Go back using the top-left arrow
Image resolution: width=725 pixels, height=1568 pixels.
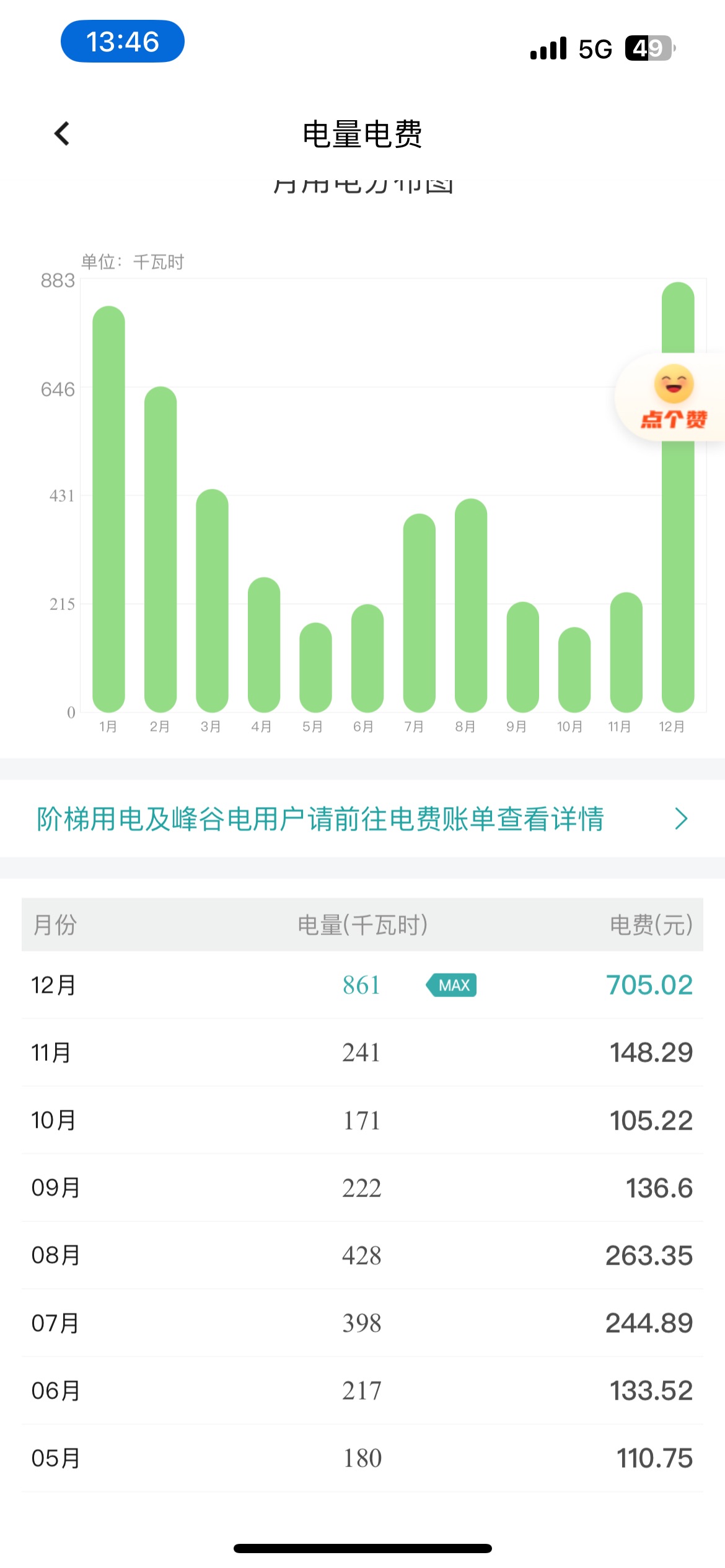62,133
